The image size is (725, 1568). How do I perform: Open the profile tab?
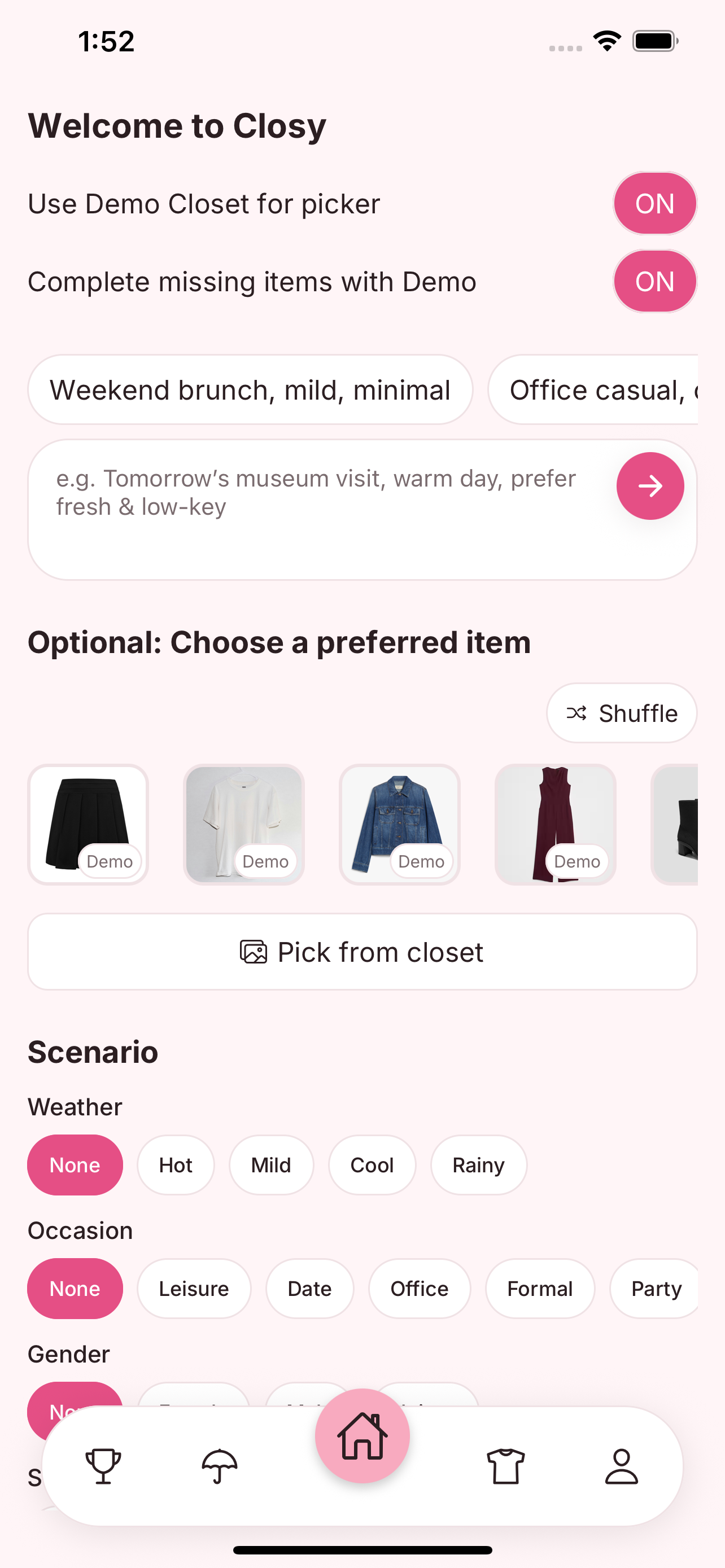pos(621,1465)
